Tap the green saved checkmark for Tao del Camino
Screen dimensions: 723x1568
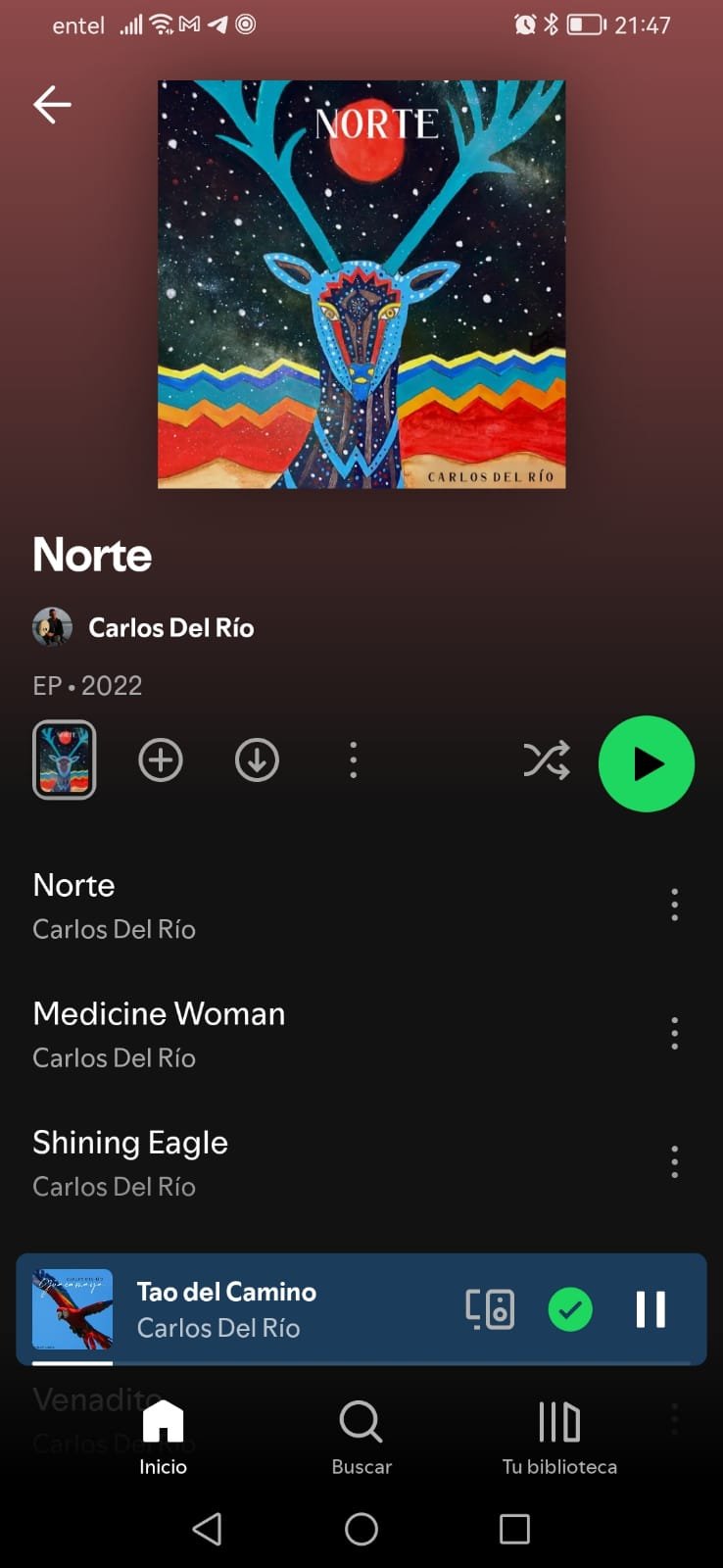click(570, 1309)
